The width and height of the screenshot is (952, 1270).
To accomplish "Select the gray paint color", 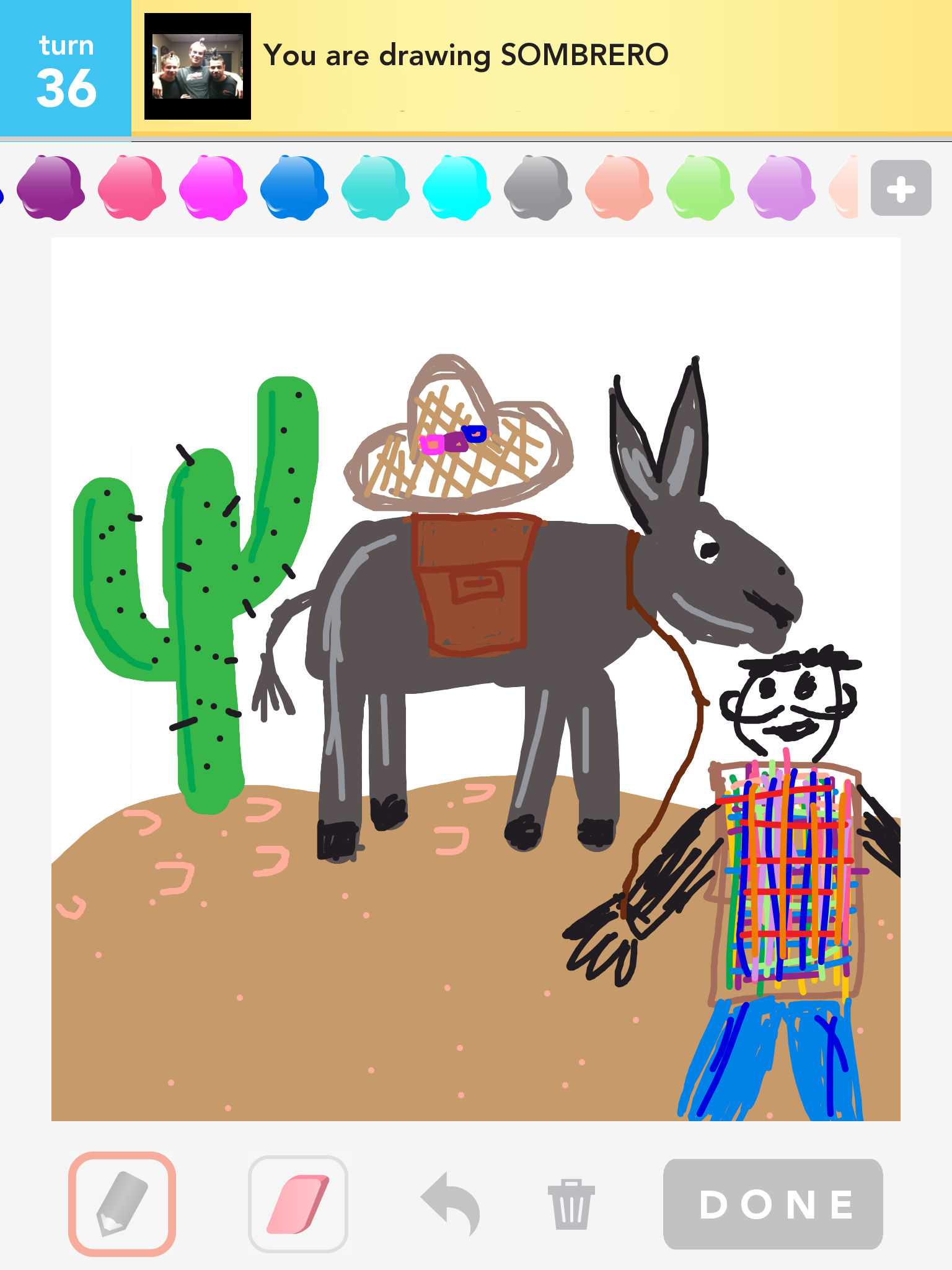I will click(538, 188).
